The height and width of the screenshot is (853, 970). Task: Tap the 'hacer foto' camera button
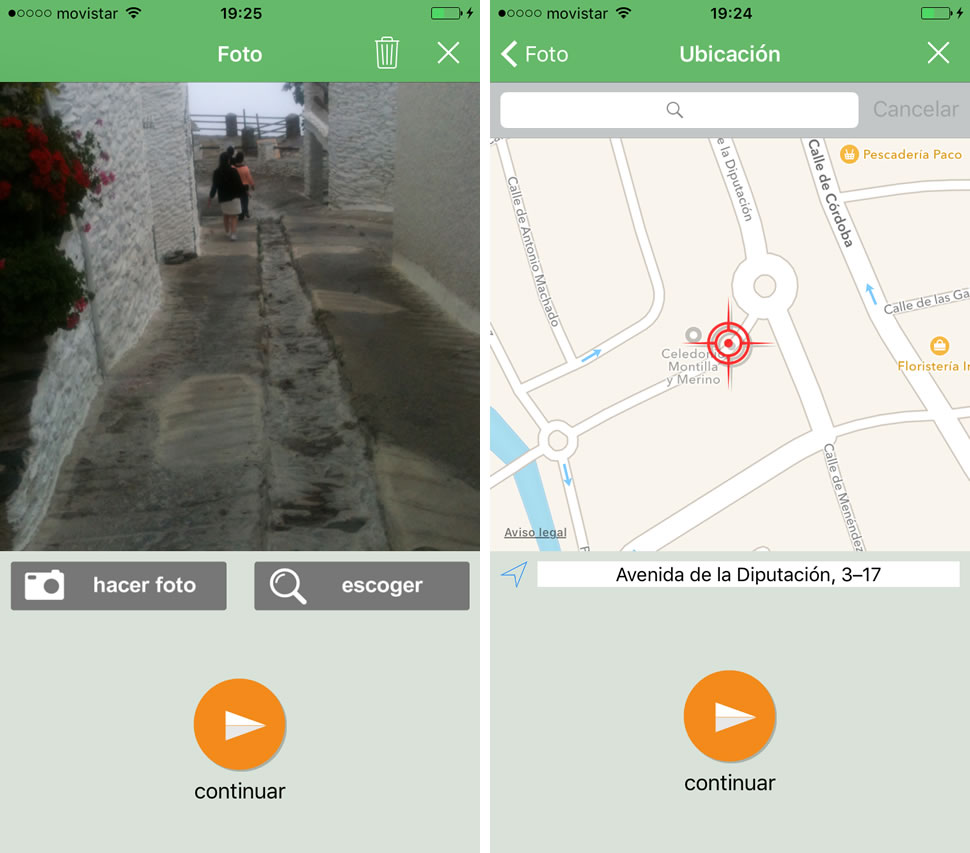[119, 586]
